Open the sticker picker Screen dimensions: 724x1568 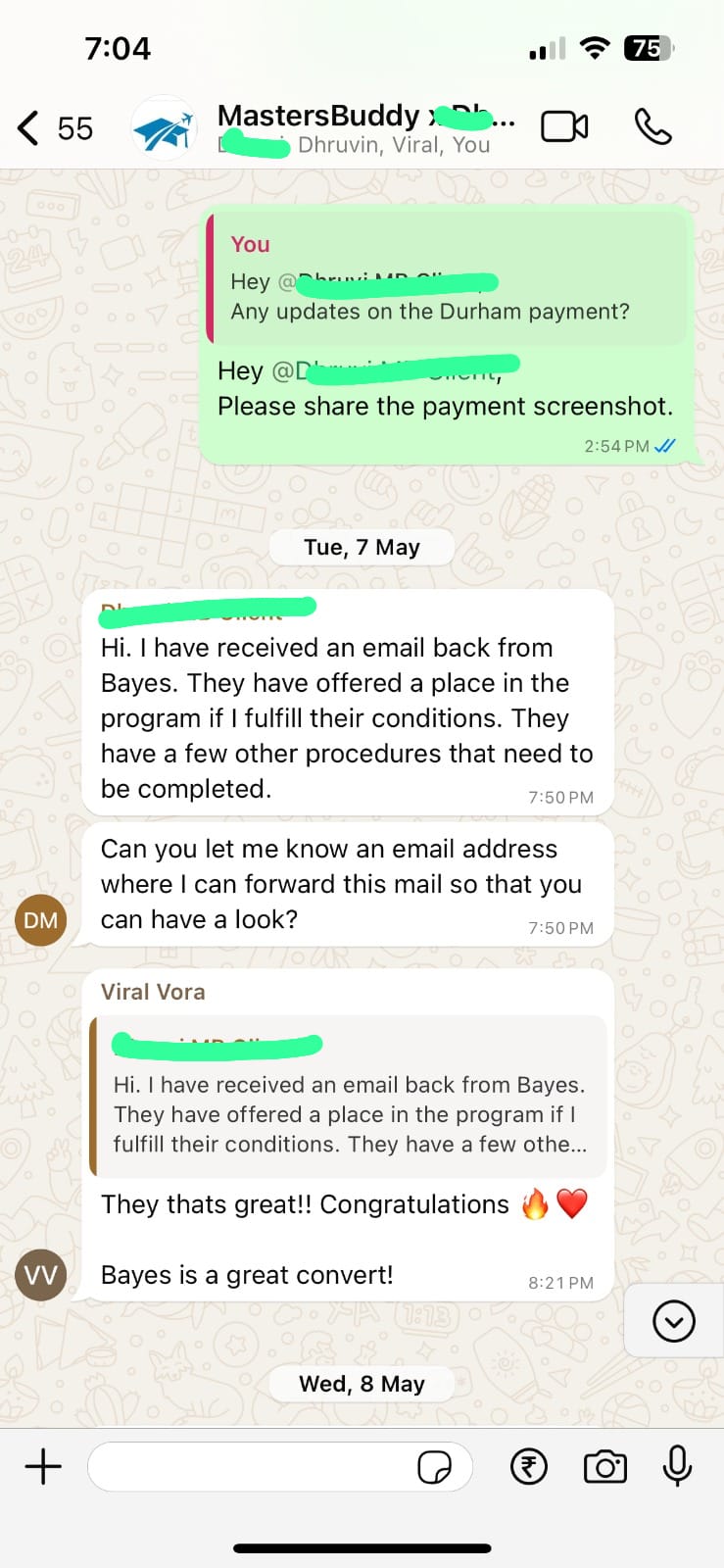pyautogui.click(x=434, y=1467)
